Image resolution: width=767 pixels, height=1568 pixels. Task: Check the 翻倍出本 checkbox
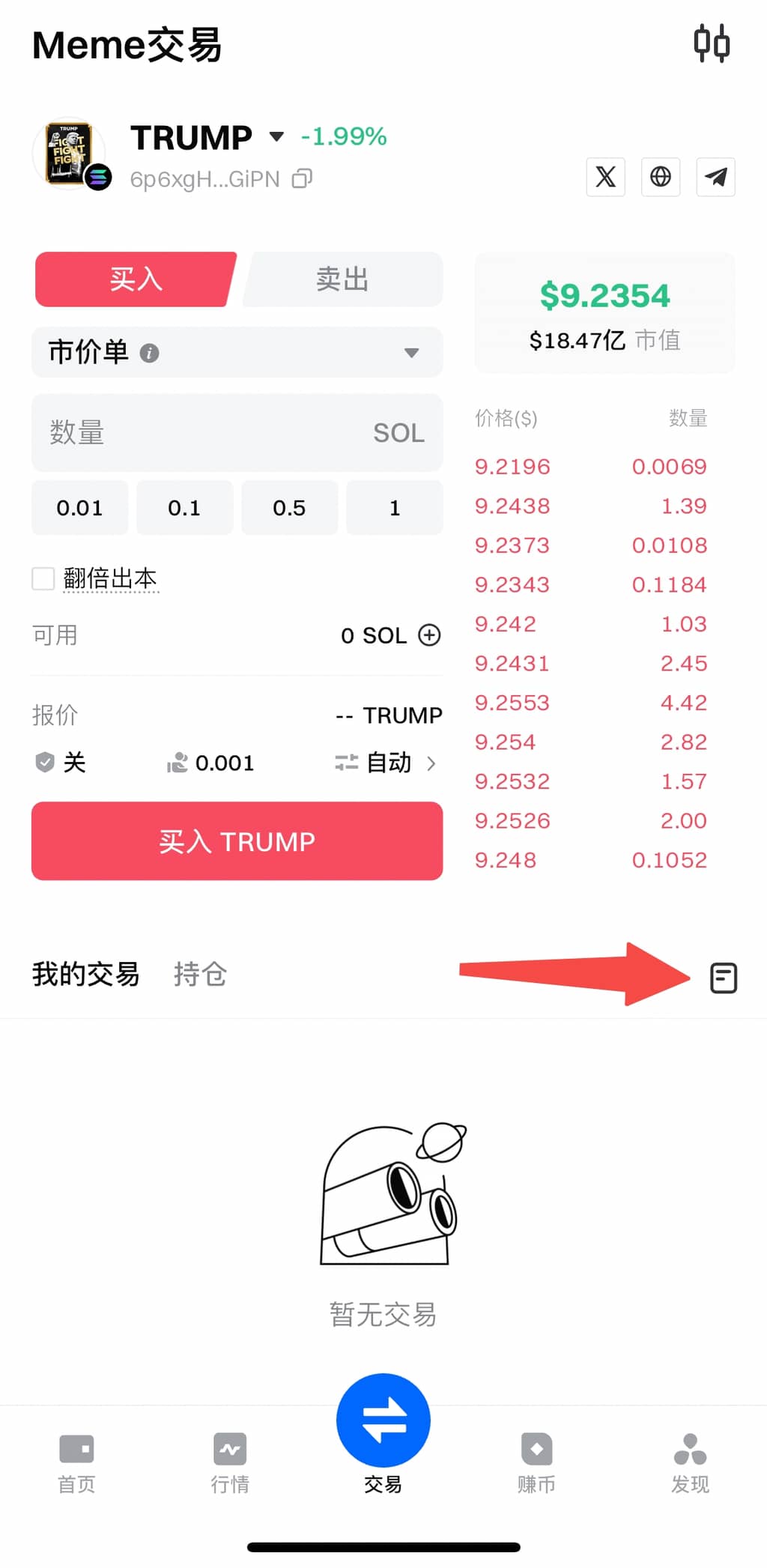(43, 578)
